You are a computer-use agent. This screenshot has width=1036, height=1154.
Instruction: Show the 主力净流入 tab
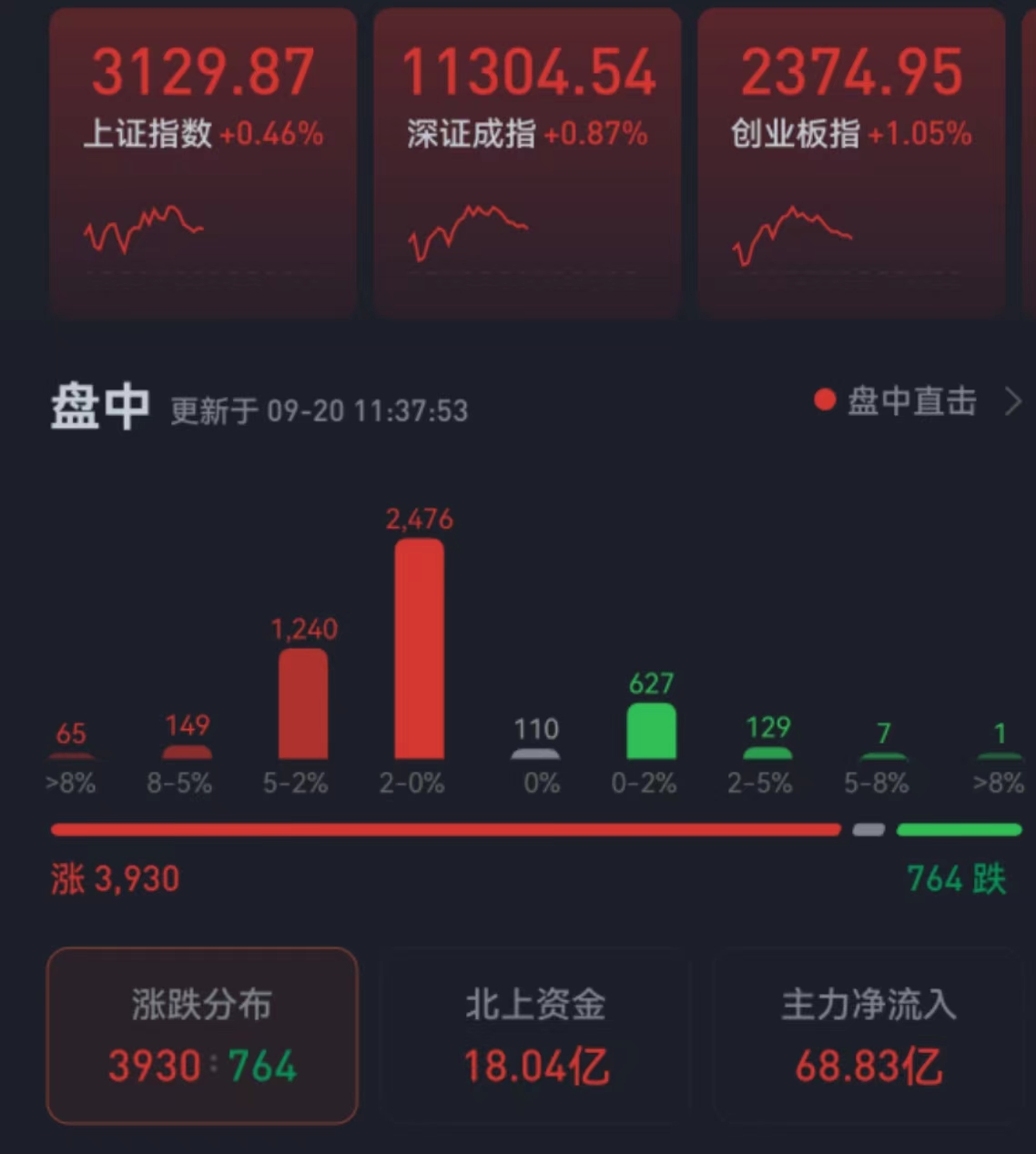pyautogui.click(x=868, y=1036)
